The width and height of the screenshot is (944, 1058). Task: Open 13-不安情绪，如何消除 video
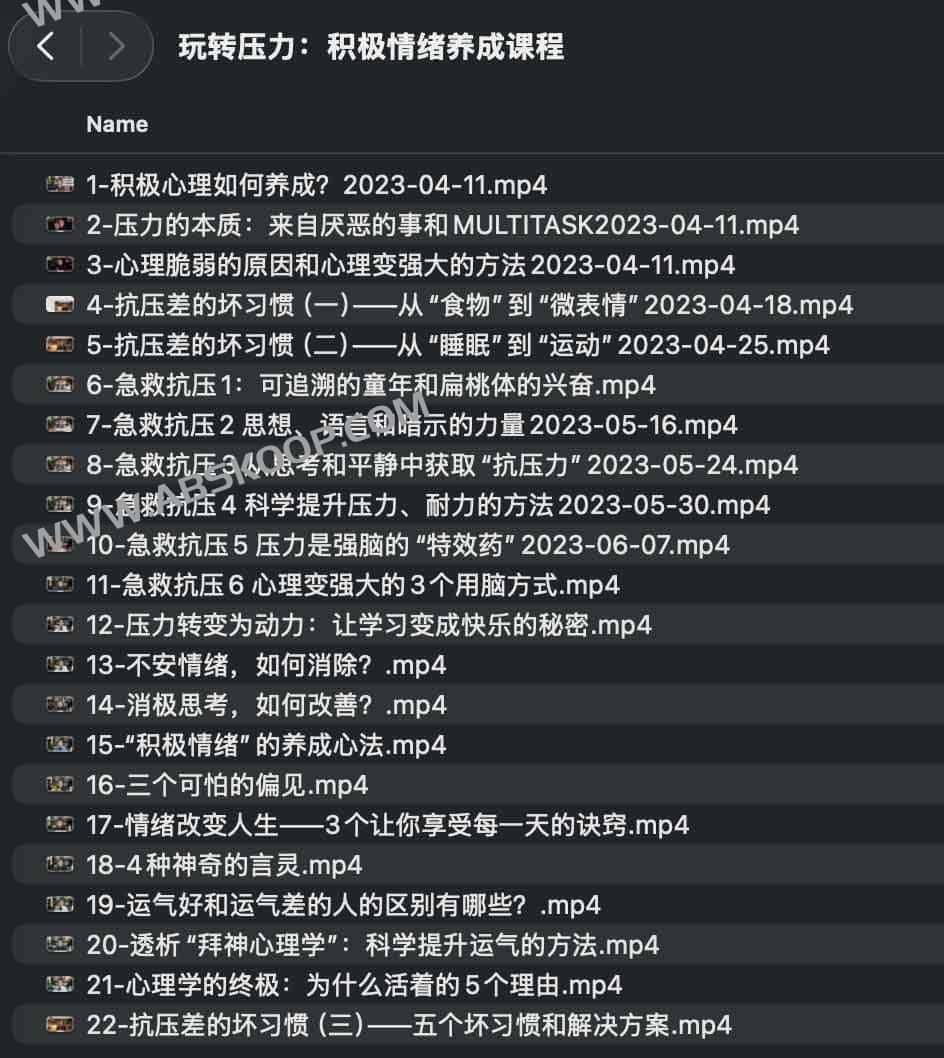coord(265,665)
